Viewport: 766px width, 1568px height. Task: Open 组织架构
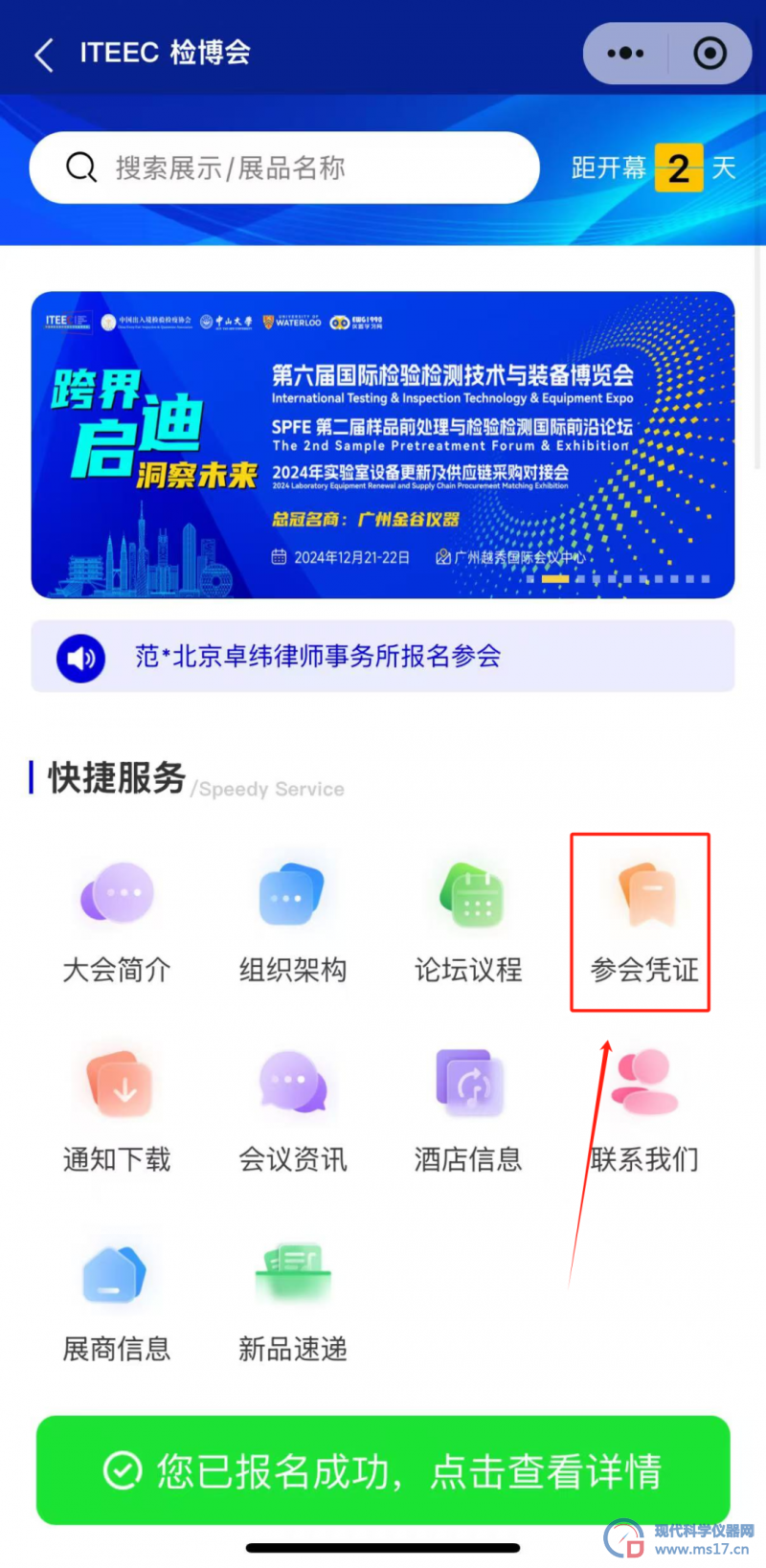pyautogui.click(x=292, y=921)
